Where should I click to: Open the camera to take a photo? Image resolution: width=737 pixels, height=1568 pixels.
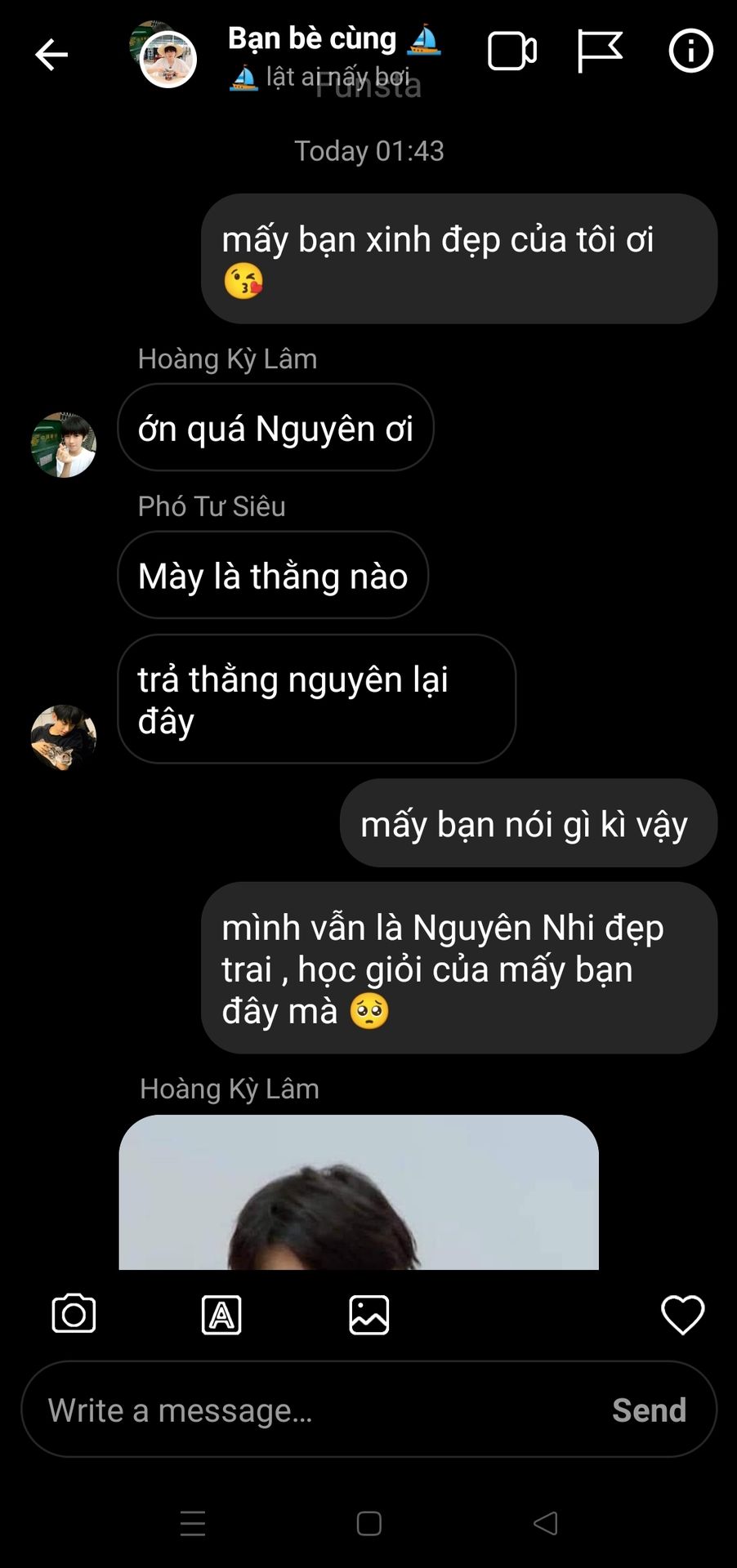[x=74, y=1315]
